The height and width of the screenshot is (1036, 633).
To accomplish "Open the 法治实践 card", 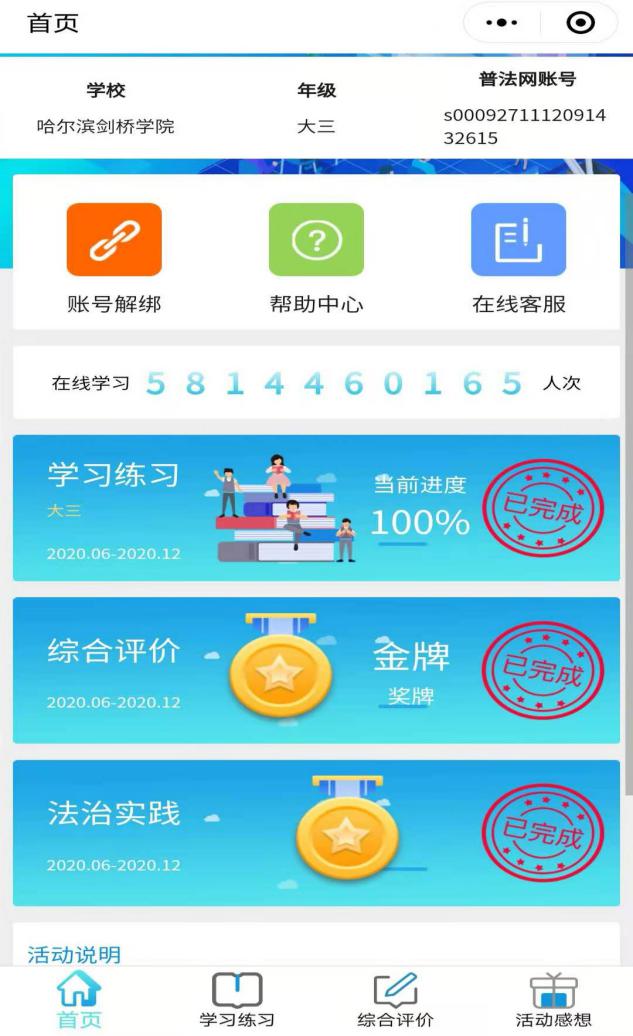I will pos(316,833).
